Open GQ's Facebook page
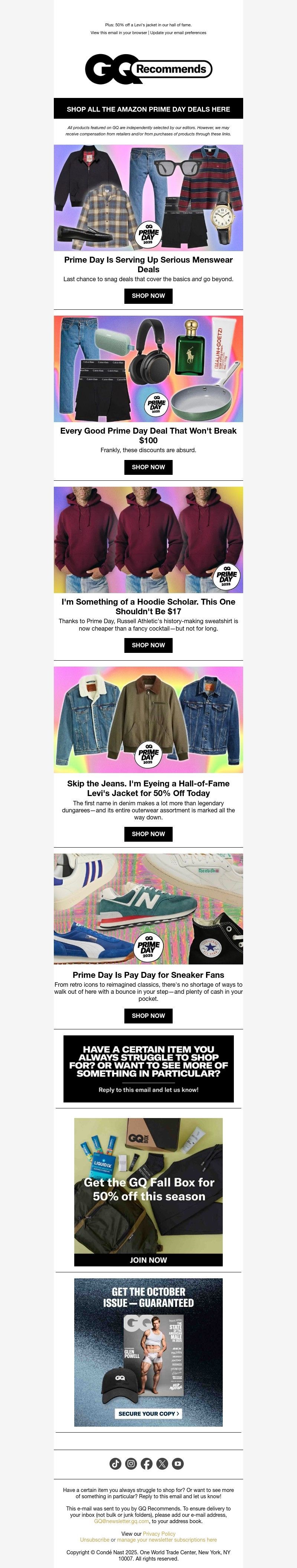The height and width of the screenshot is (1568, 297). [x=147, y=1464]
